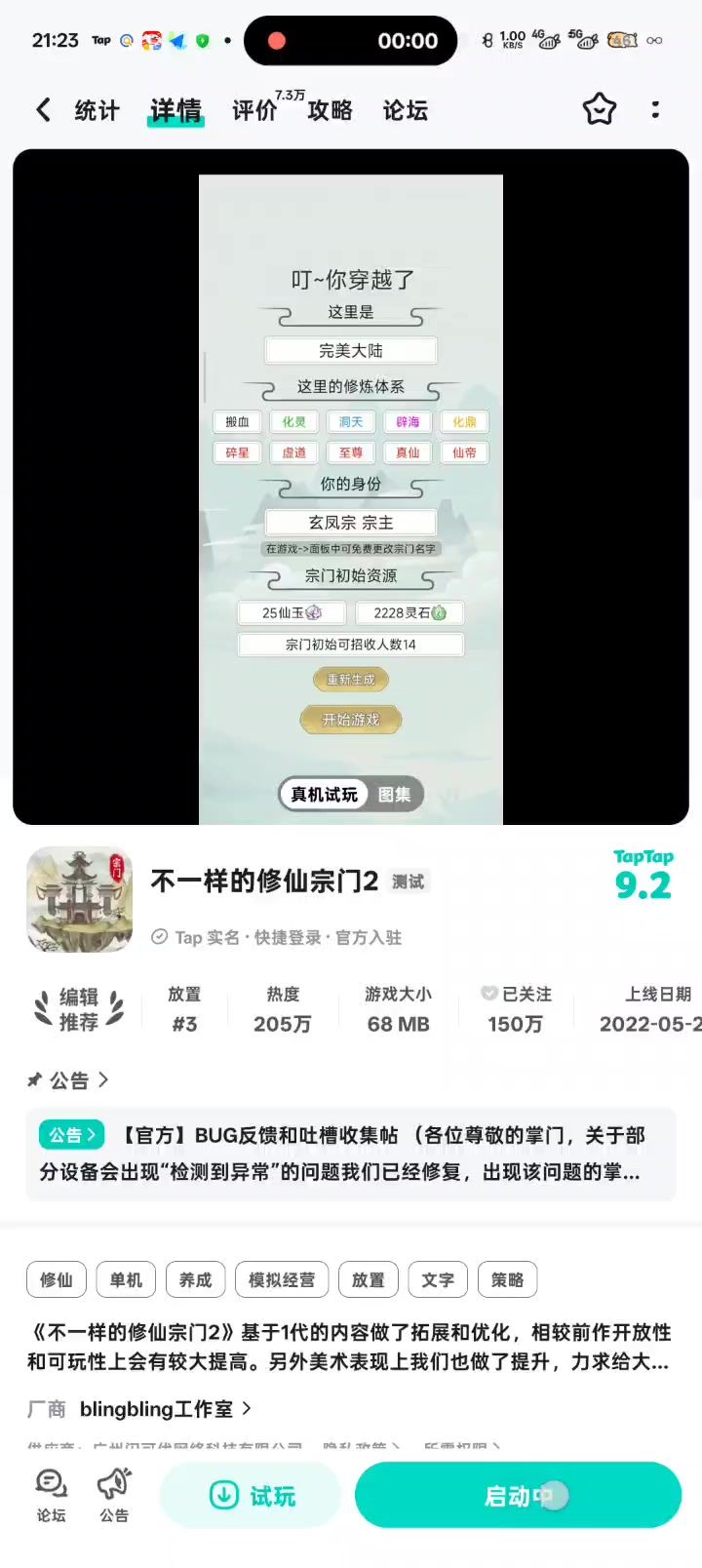
Task: Open the 公告 section header
Action: (70, 1080)
